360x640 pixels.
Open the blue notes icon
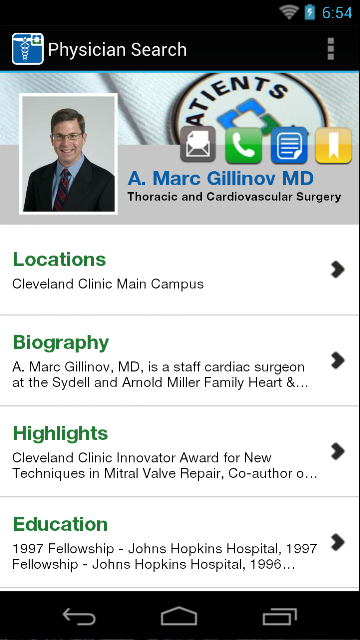click(289, 145)
